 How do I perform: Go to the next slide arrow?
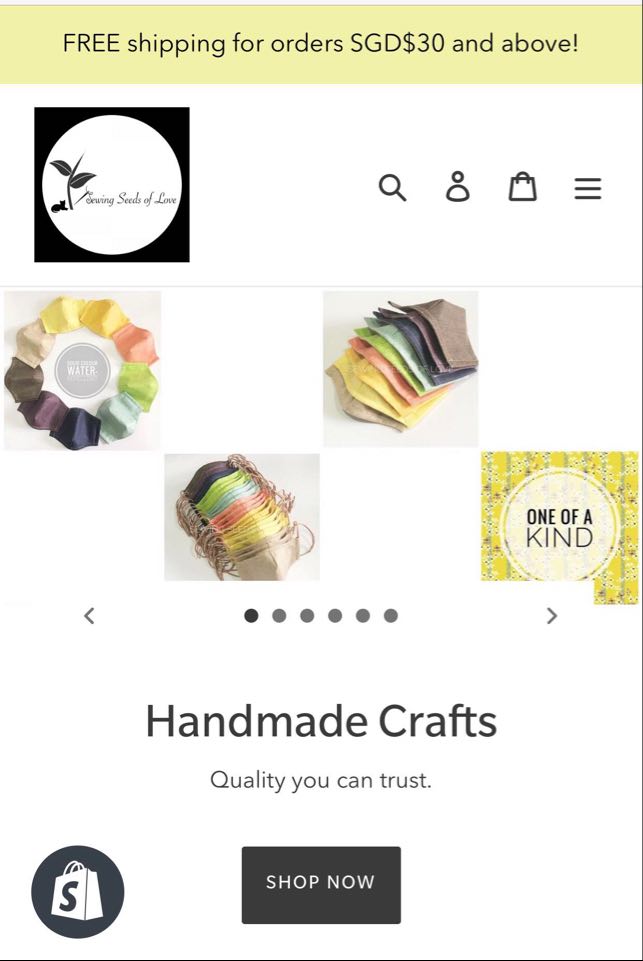552,616
